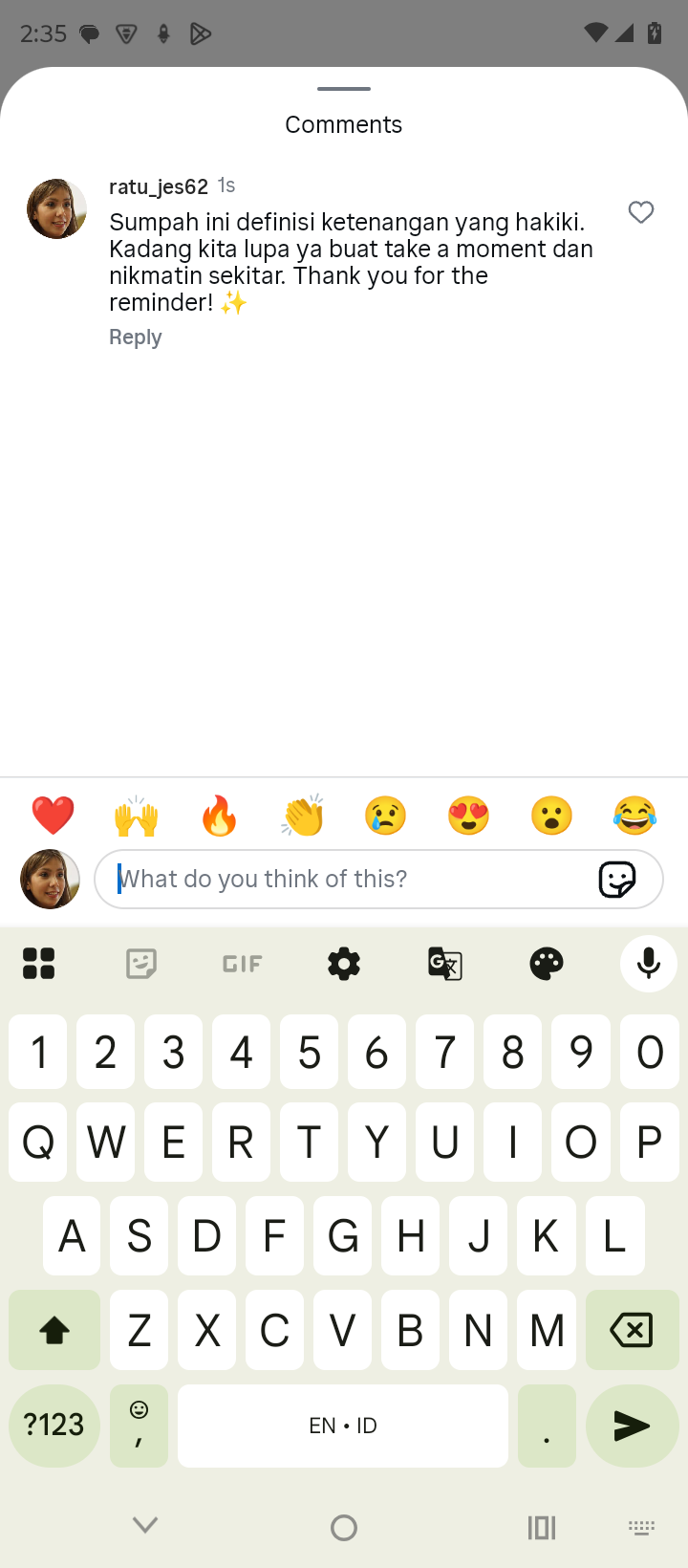This screenshot has height=1568, width=688.
Task: Open keyboard theme palette
Action: (547, 964)
